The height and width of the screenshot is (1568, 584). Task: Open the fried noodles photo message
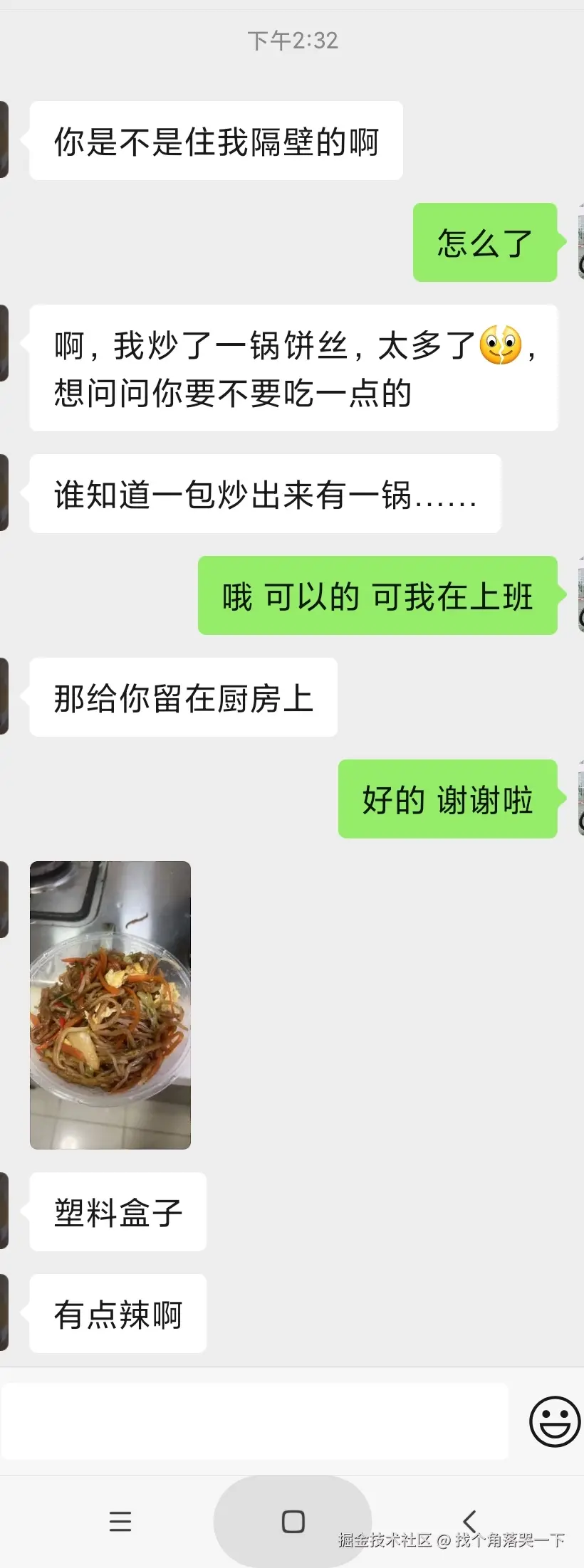coord(110,1004)
